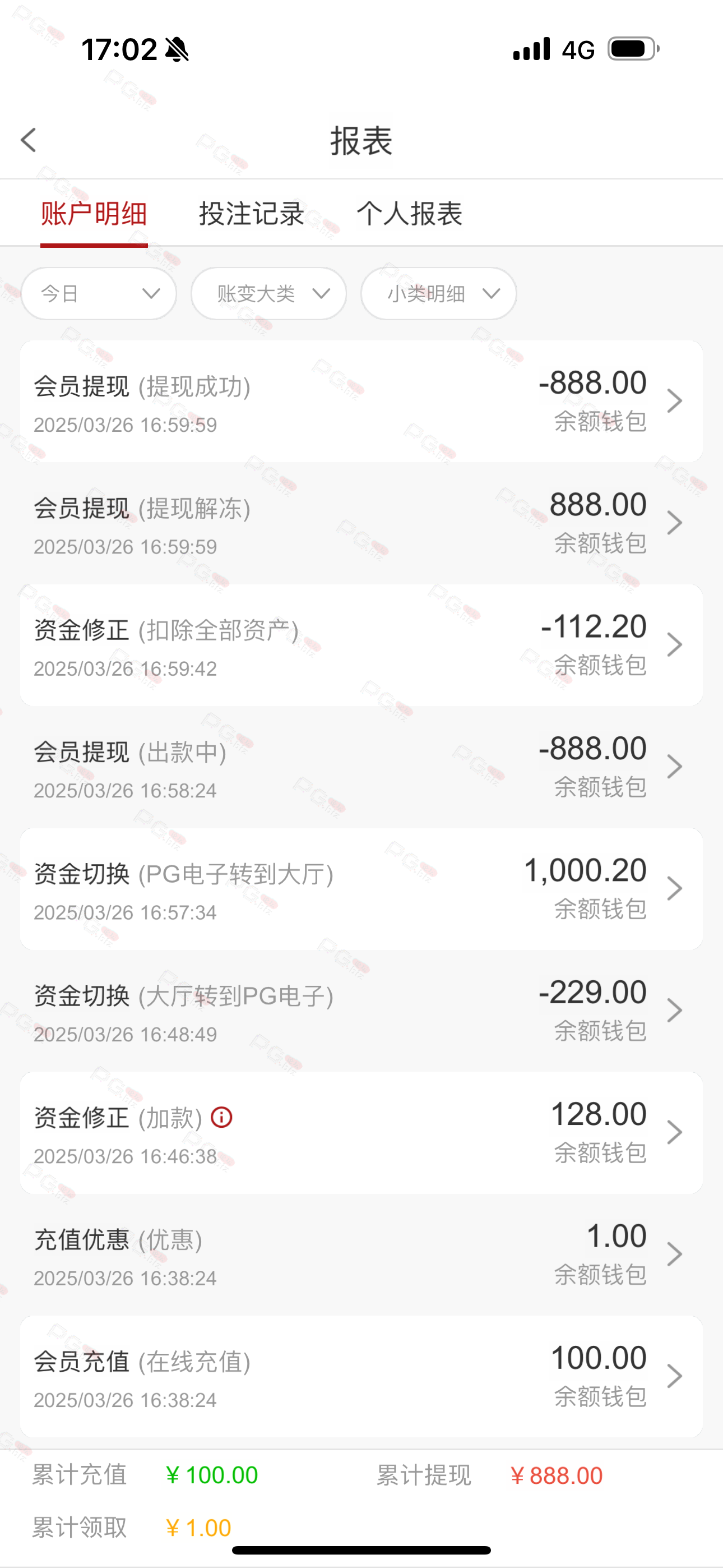The image size is (723, 1568).
Task: Select the 账户明细 tab
Action: point(94,214)
